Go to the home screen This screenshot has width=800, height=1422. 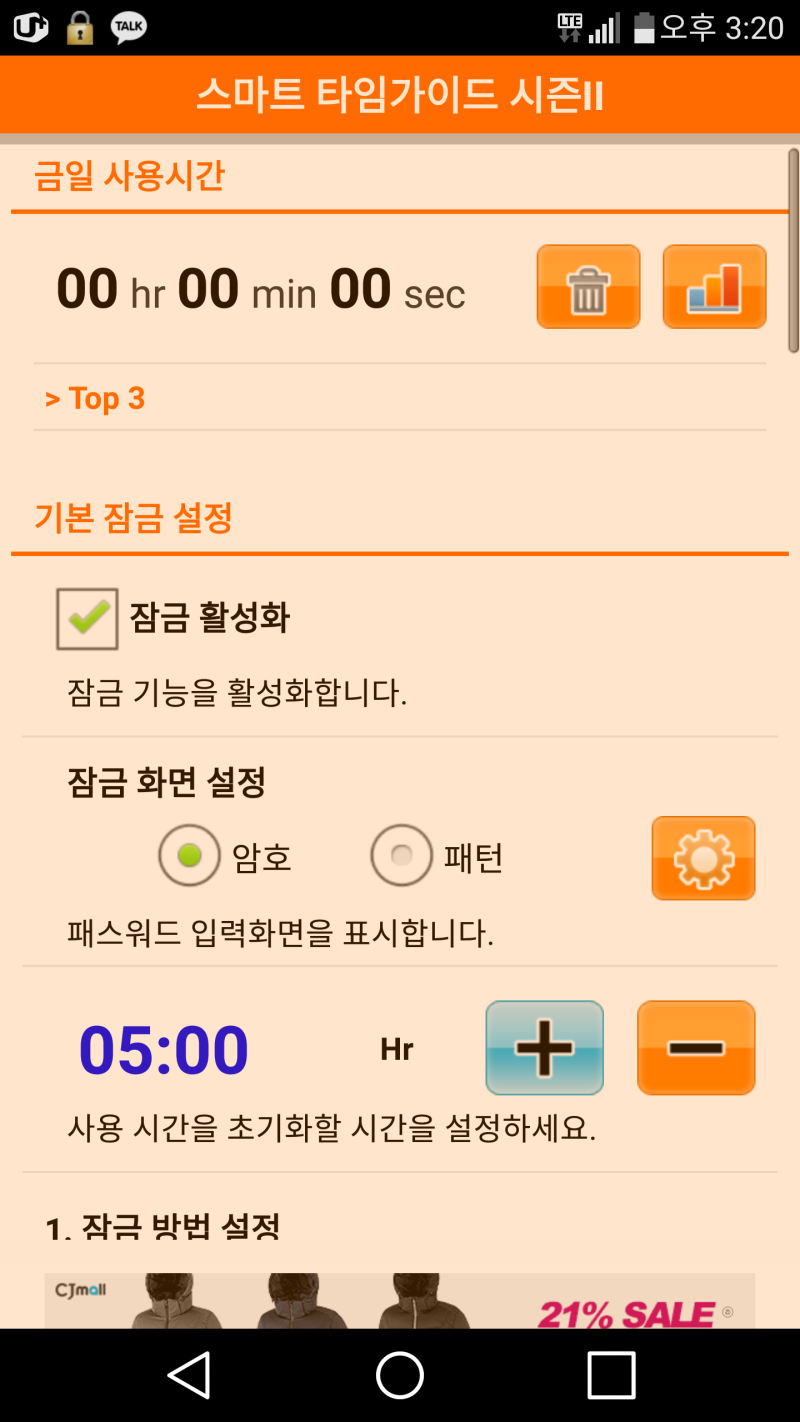(400, 1375)
